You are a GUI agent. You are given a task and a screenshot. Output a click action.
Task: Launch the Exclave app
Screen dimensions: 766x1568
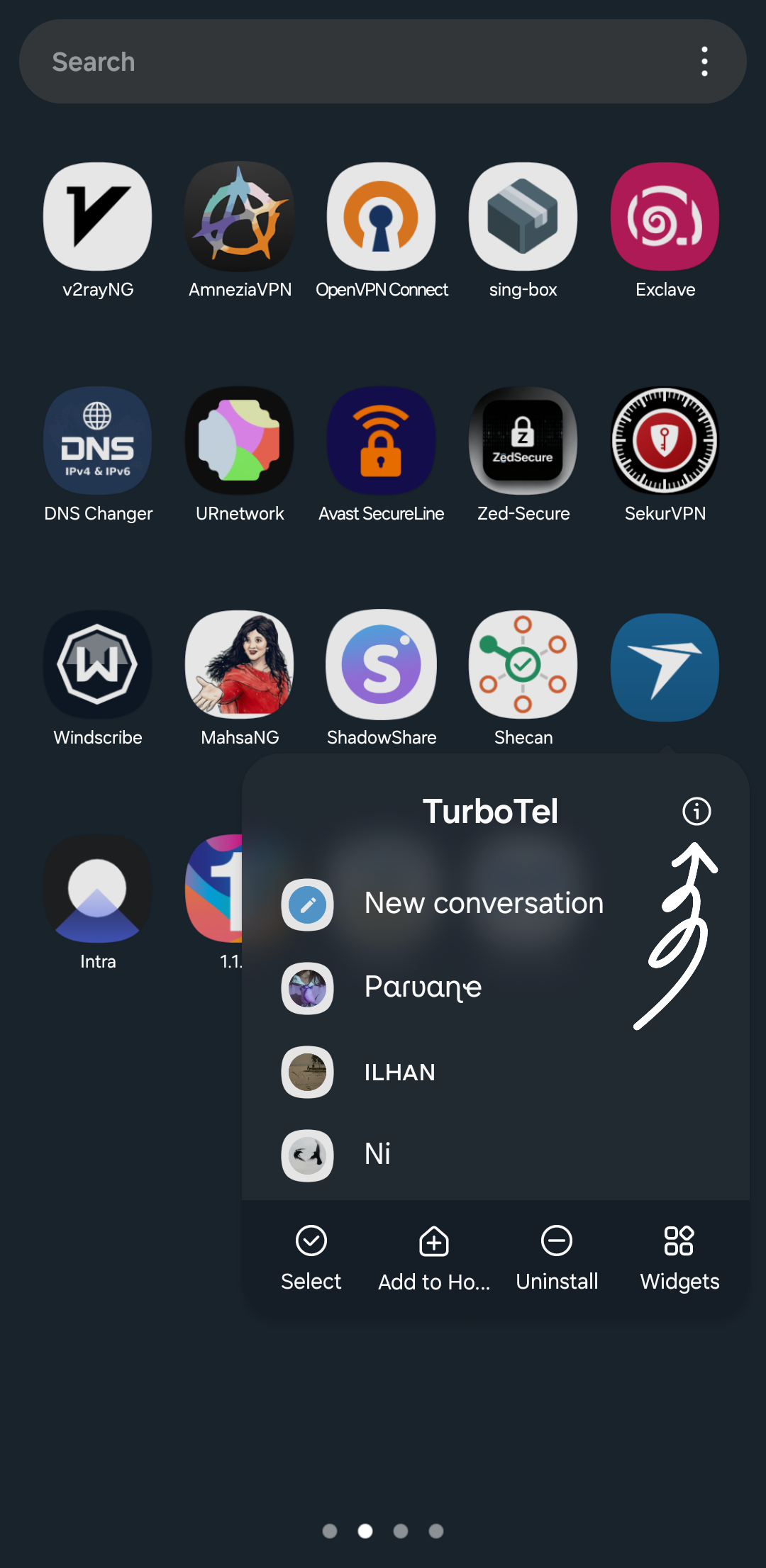[665, 217]
